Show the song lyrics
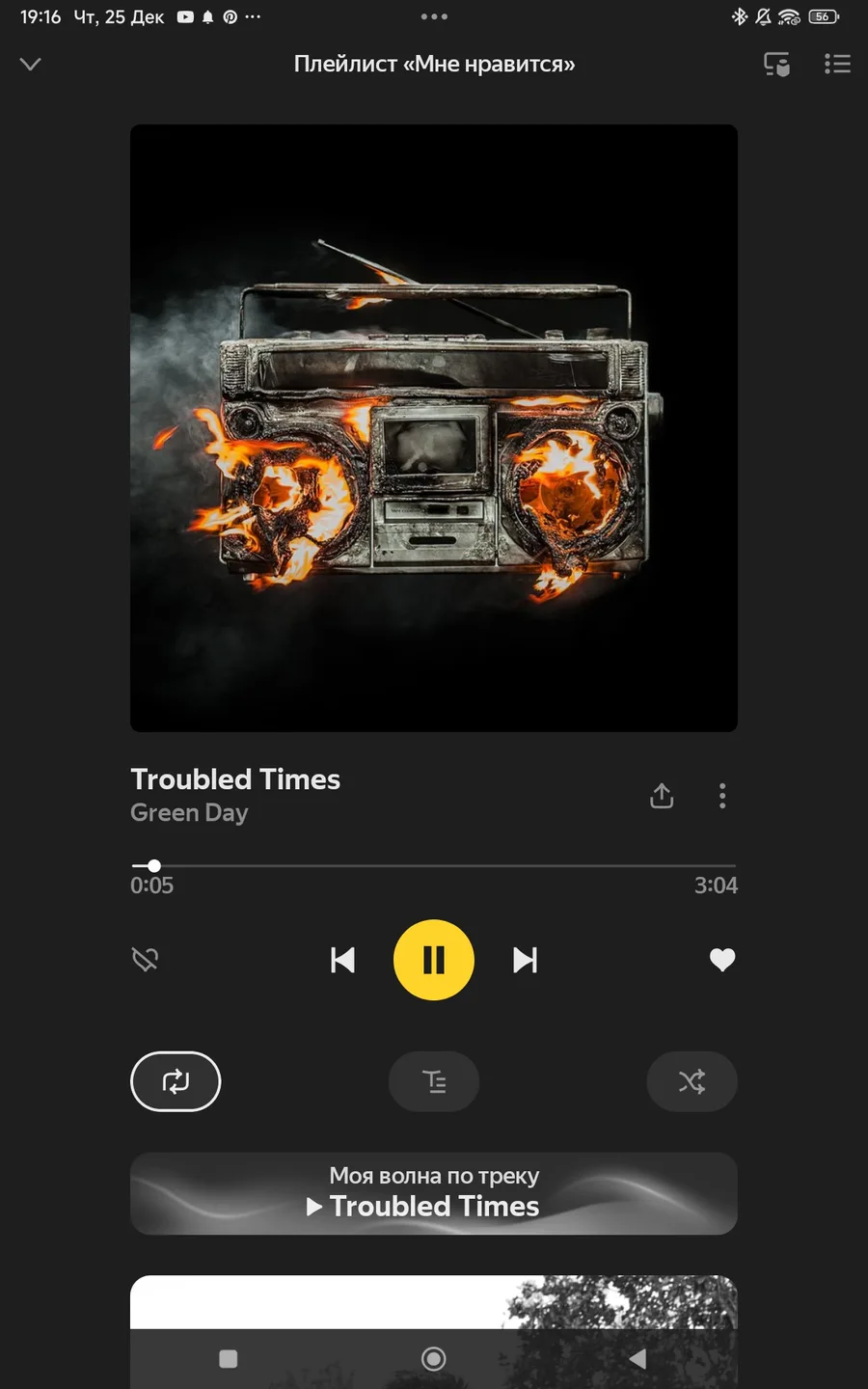 (x=434, y=1081)
